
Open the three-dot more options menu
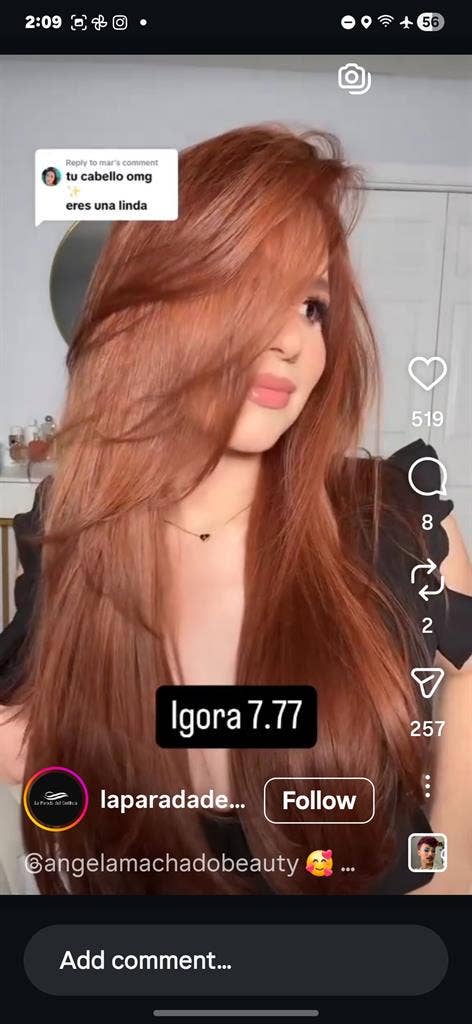coord(428,786)
